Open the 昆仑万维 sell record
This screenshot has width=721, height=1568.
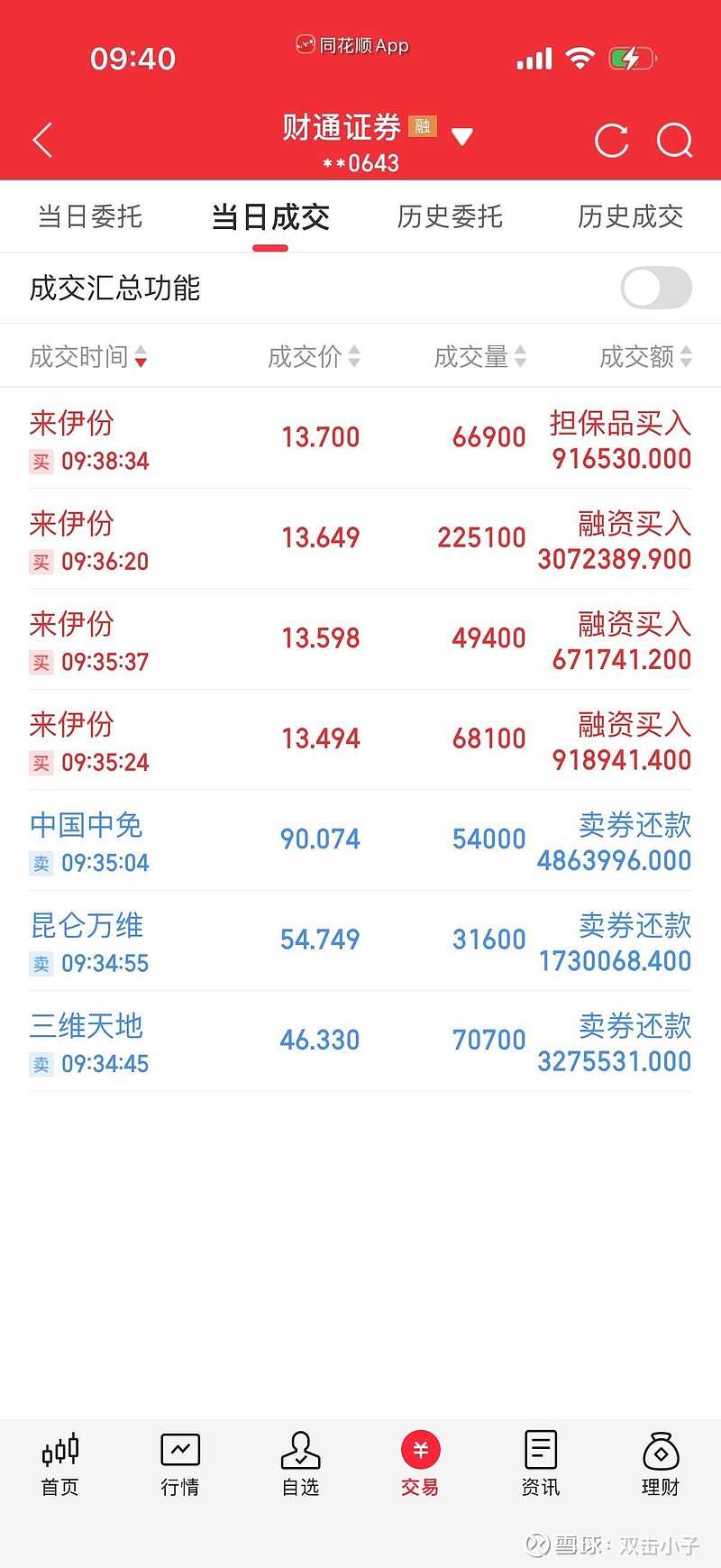tap(360, 940)
